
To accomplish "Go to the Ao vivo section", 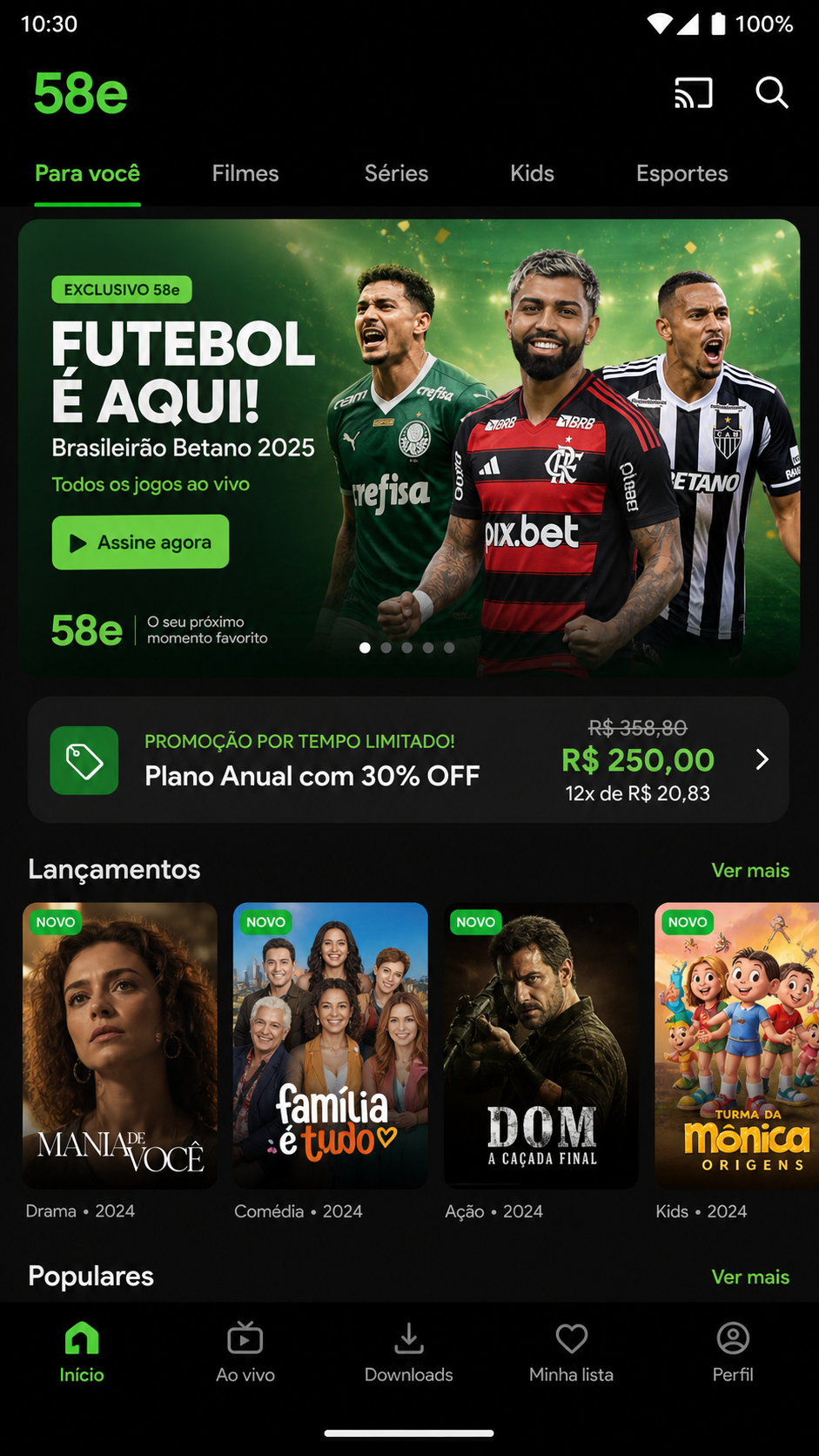I will 245,1352.
